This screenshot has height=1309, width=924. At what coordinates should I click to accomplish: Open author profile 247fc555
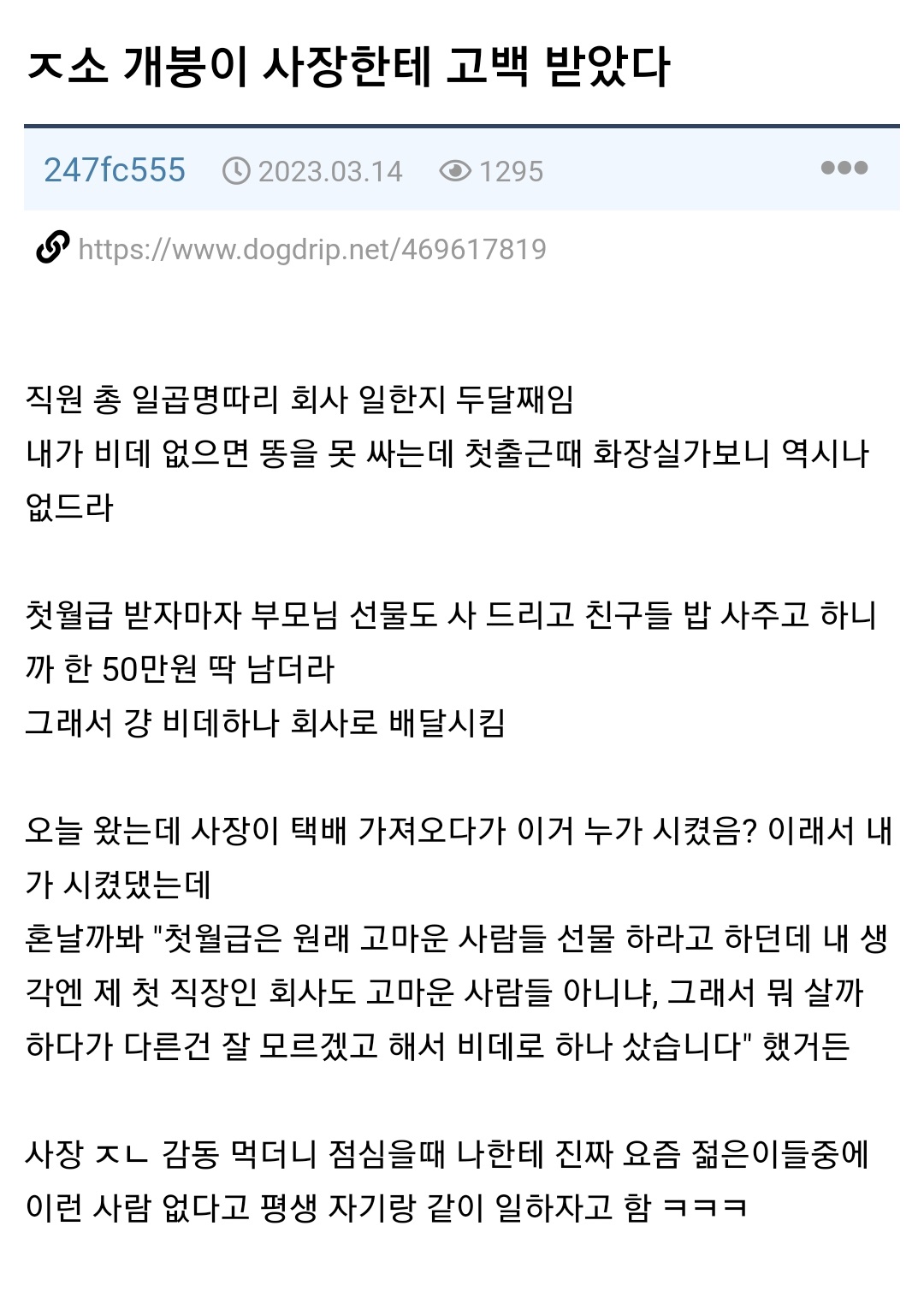(115, 170)
